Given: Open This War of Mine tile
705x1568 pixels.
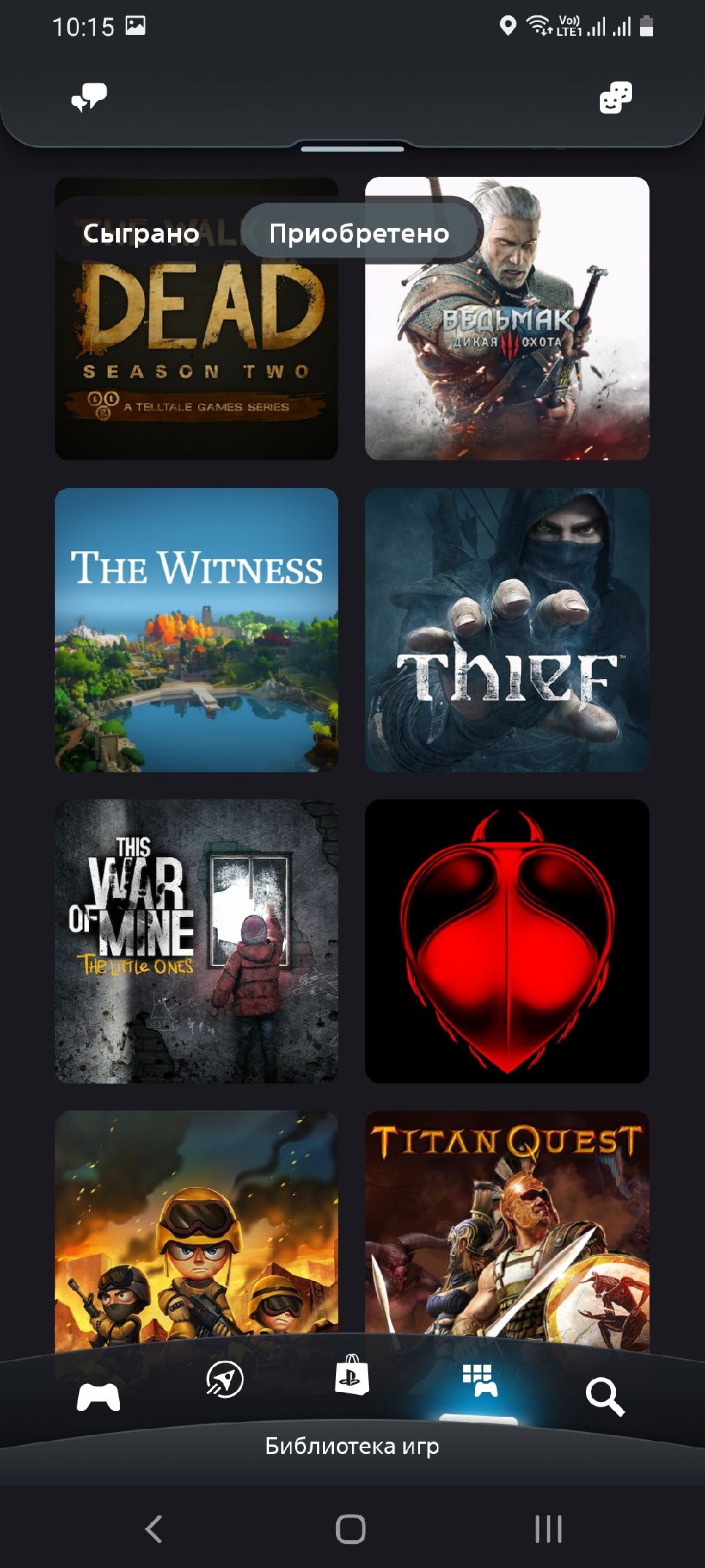Looking at the screenshot, I should [x=197, y=941].
